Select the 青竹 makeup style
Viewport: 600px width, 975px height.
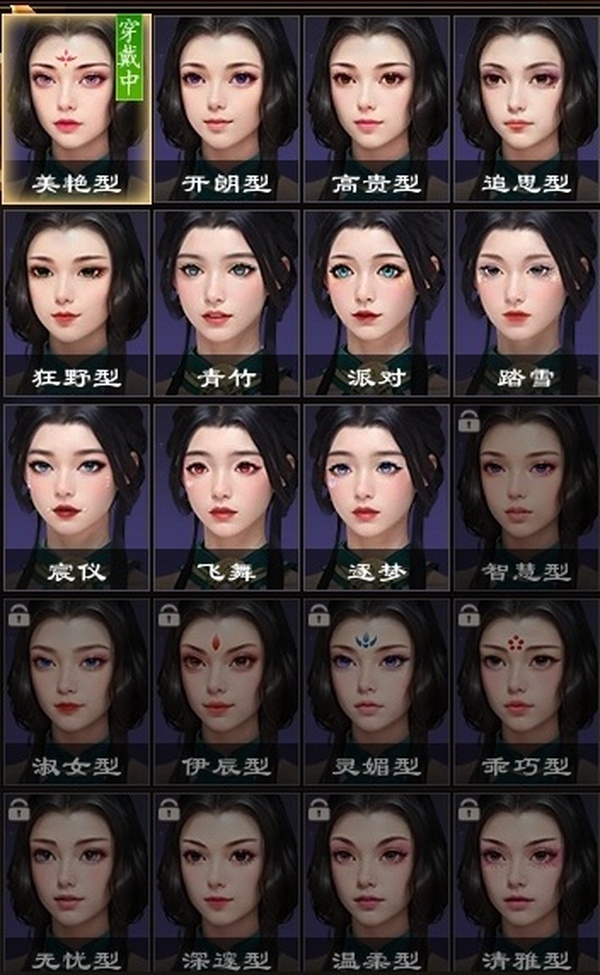pyautogui.click(x=227, y=300)
